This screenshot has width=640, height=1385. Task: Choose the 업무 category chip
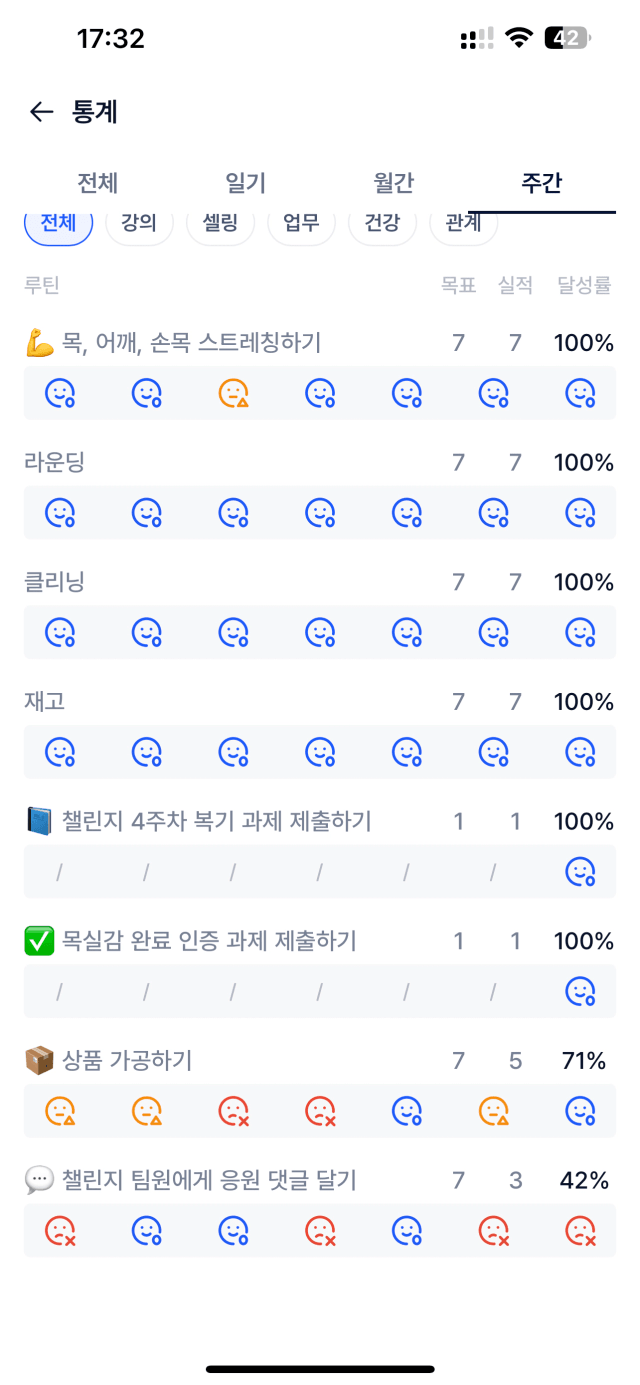coord(301,225)
